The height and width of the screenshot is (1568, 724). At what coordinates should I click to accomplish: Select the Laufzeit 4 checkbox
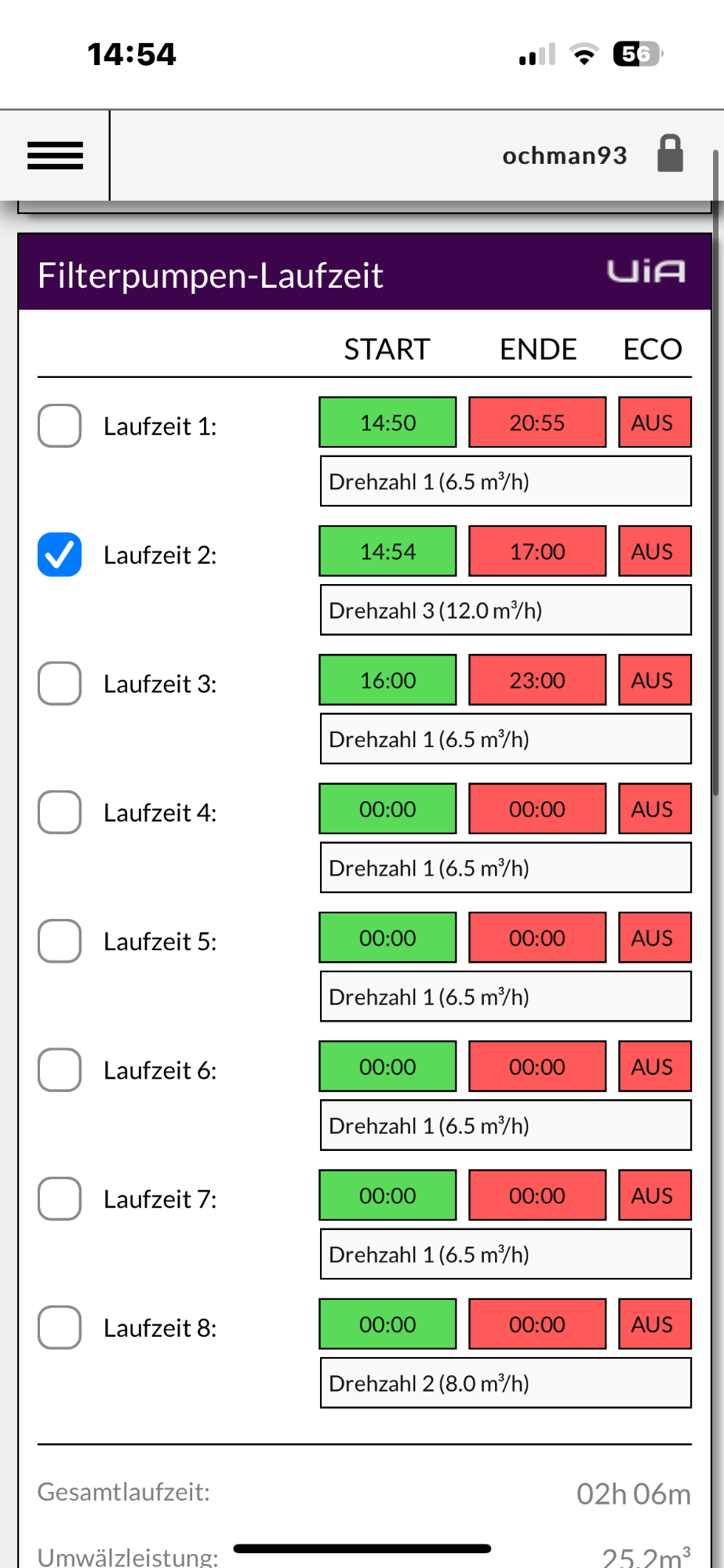click(60, 812)
